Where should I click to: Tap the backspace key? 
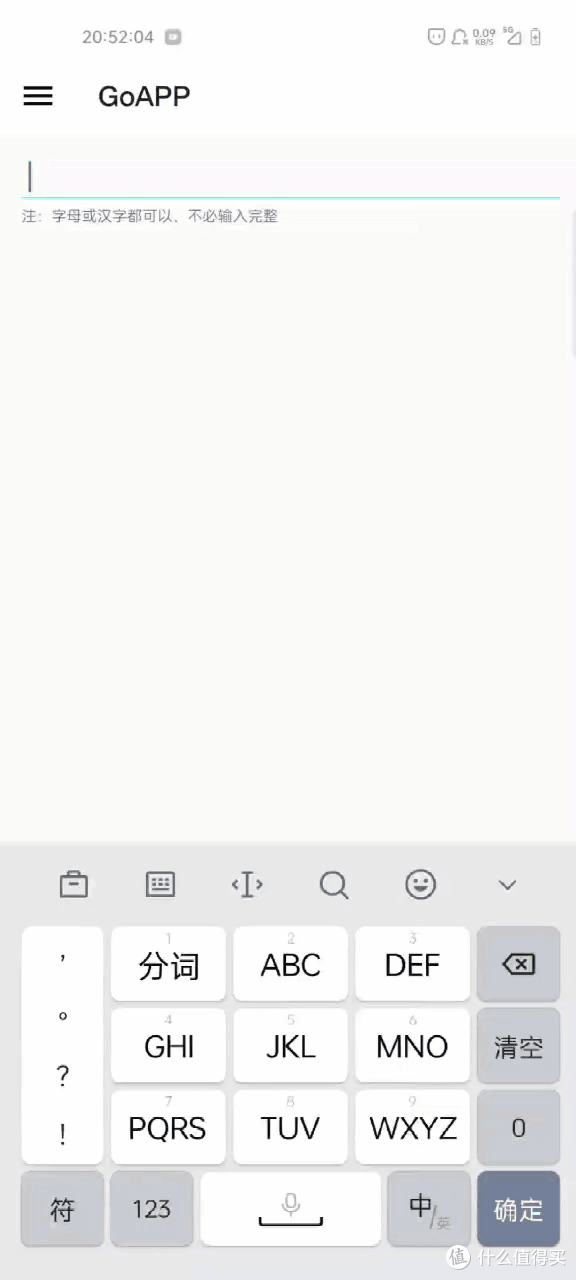pos(518,964)
